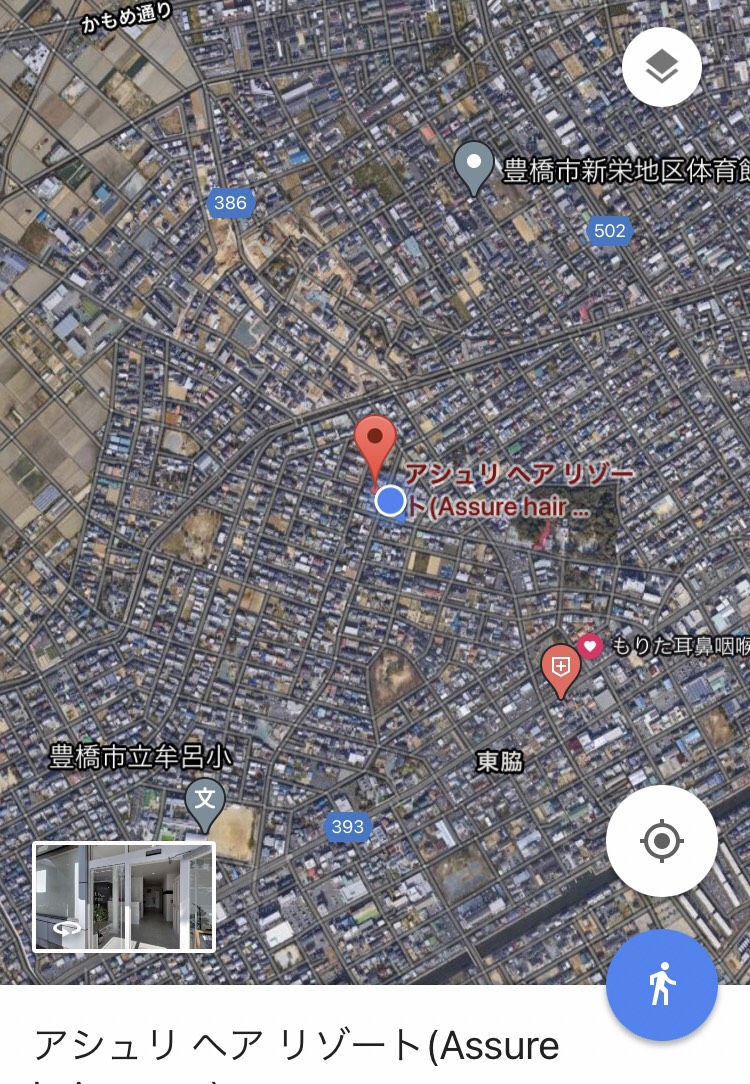The height and width of the screenshot is (1084, 750).
Task: Select the 豊橋市新栄地区体育館 map pin
Action: (474, 165)
